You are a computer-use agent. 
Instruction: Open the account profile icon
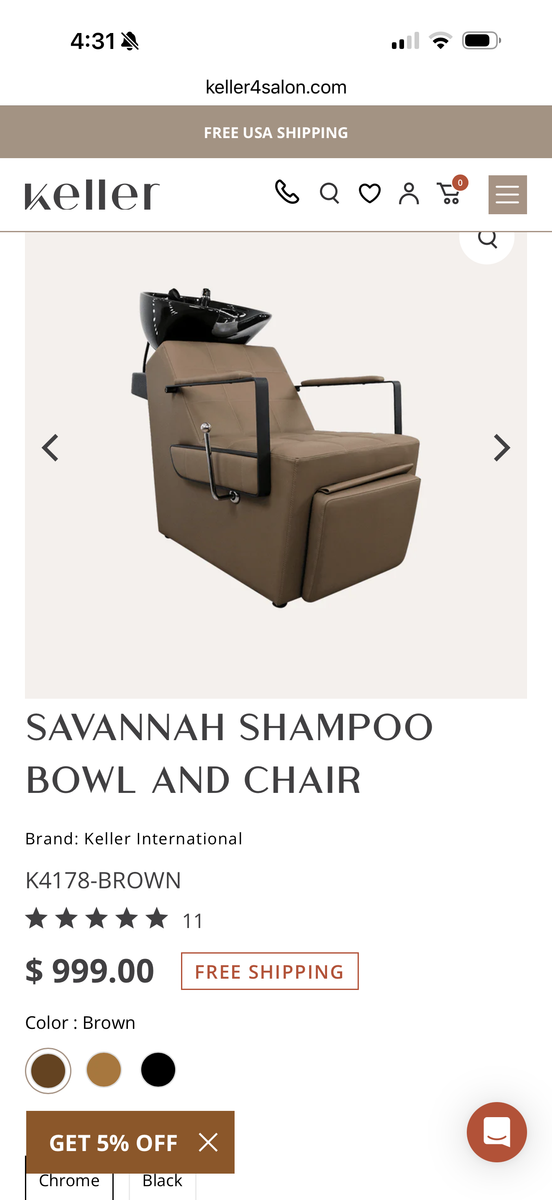pos(409,193)
